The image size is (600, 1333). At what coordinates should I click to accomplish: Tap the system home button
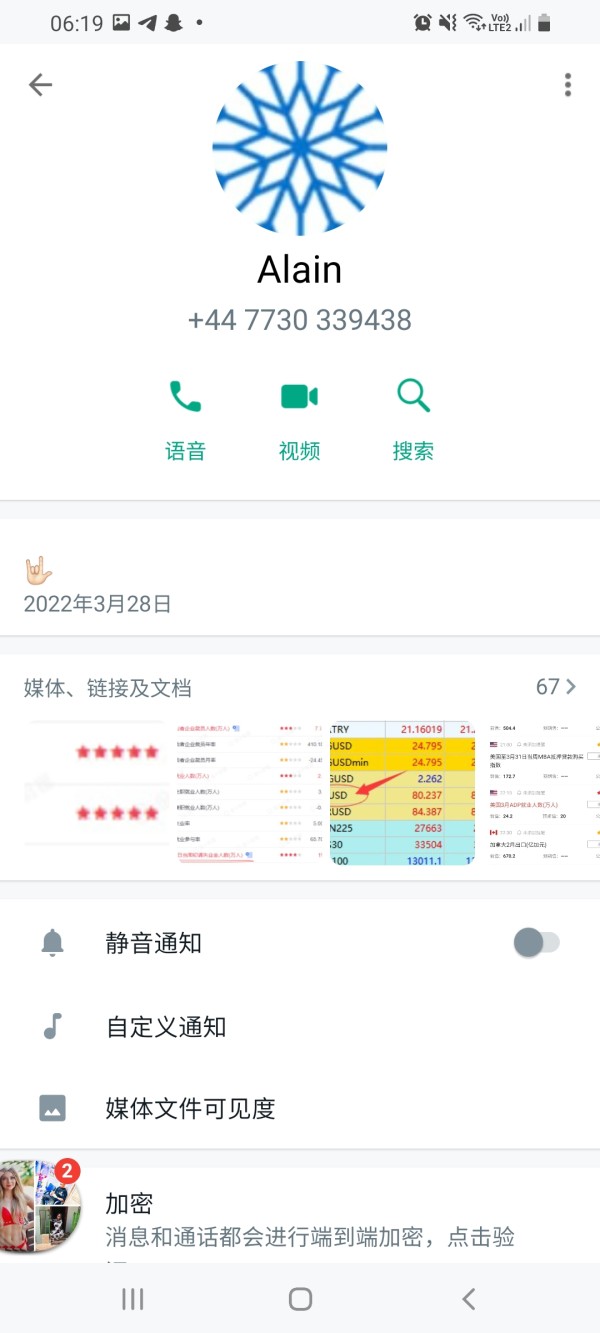tap(300, 1299)
